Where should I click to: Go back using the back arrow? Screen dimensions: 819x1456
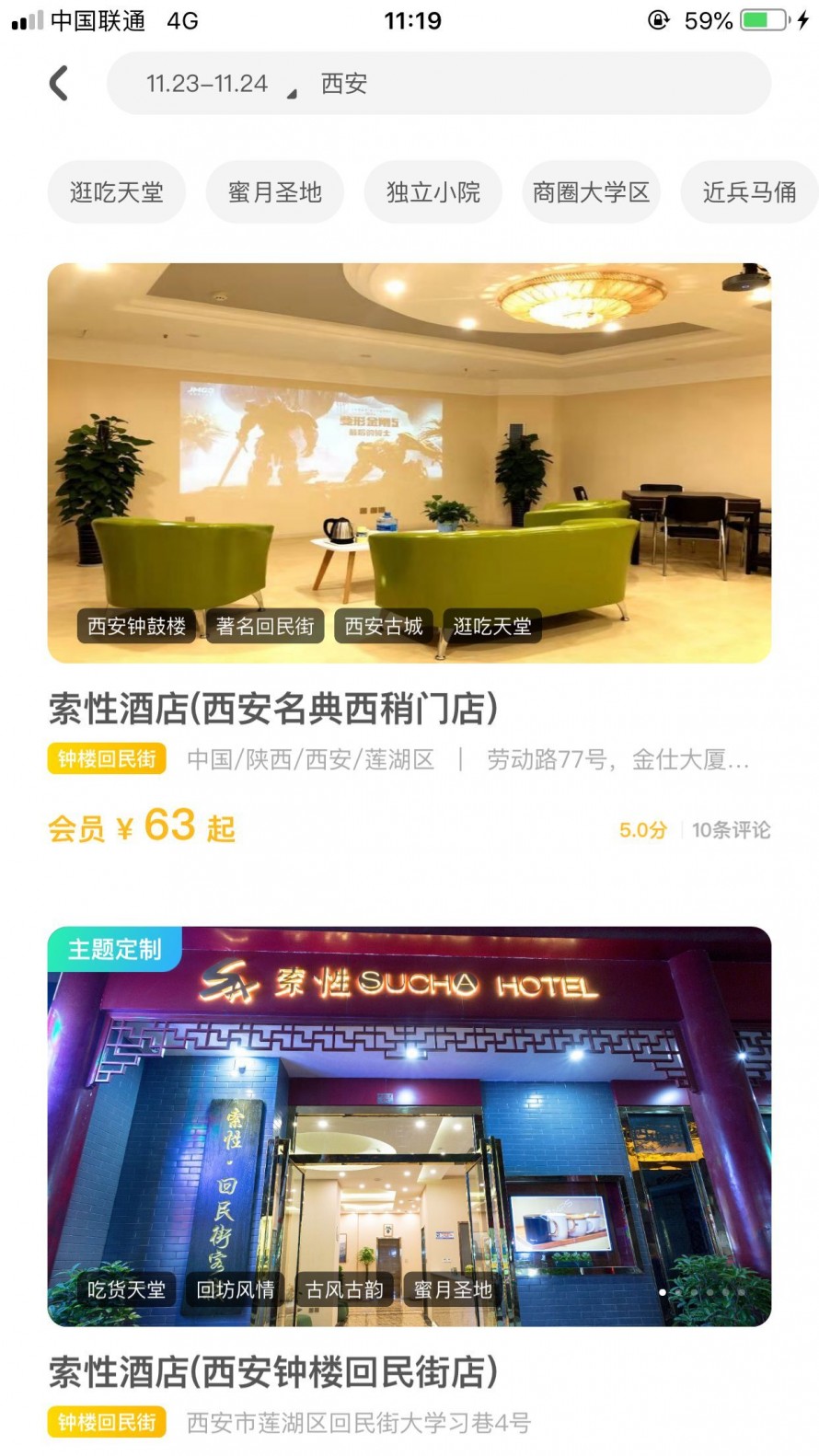click(59, 84)
